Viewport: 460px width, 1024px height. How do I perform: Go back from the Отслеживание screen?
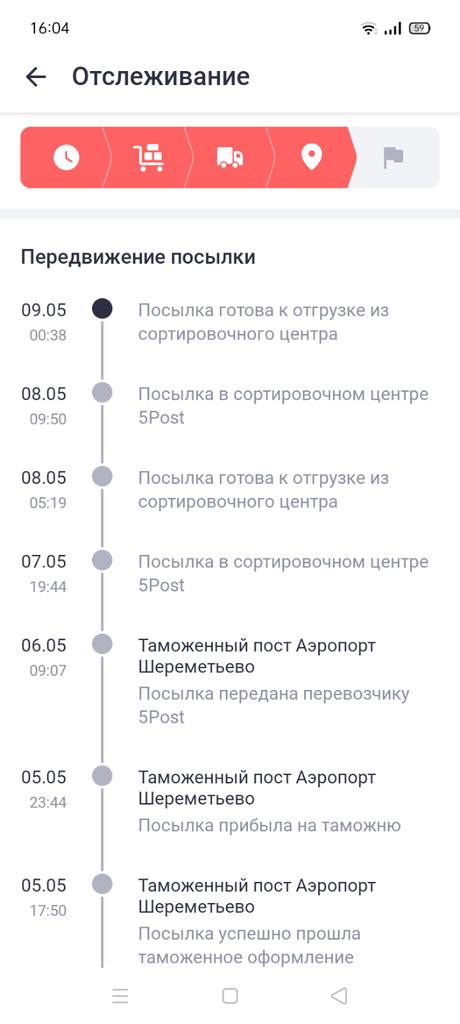(36, 77)
